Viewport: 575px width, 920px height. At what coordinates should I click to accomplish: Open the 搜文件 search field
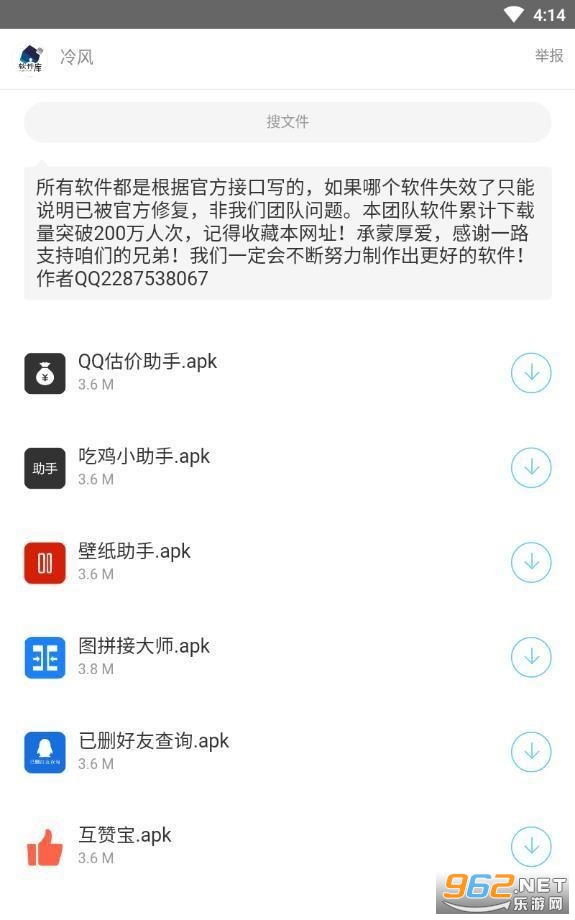(x=288, y=122)
